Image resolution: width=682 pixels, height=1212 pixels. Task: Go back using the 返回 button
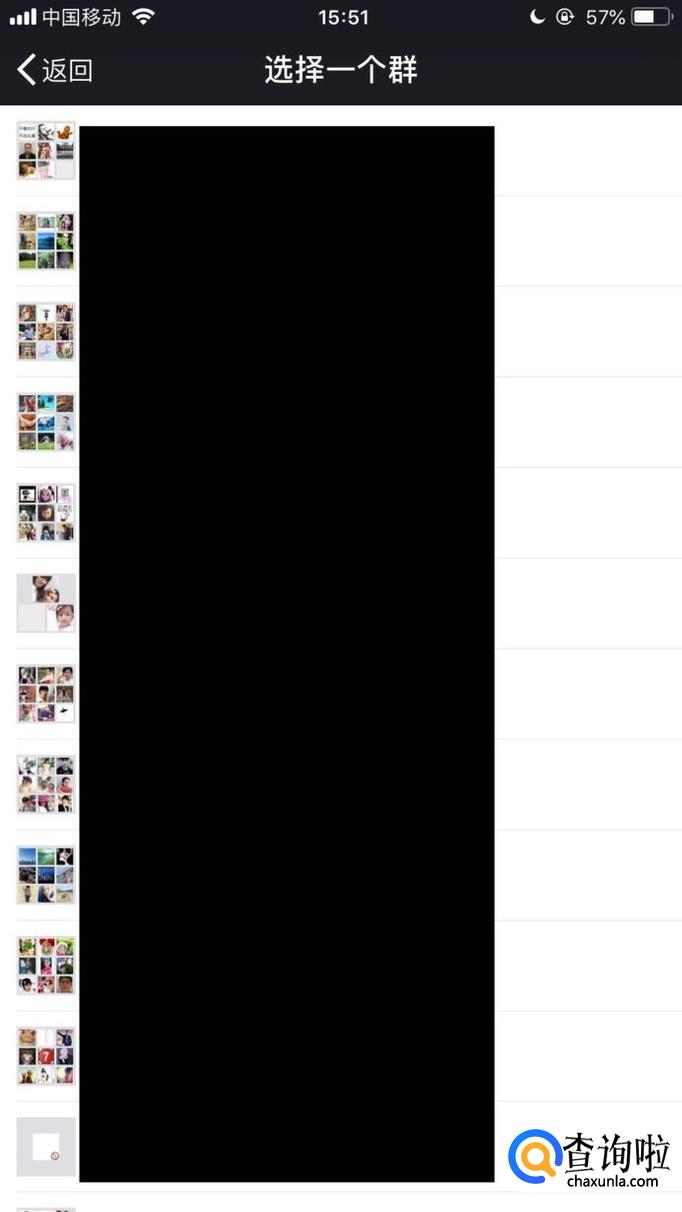pos(55,70)
